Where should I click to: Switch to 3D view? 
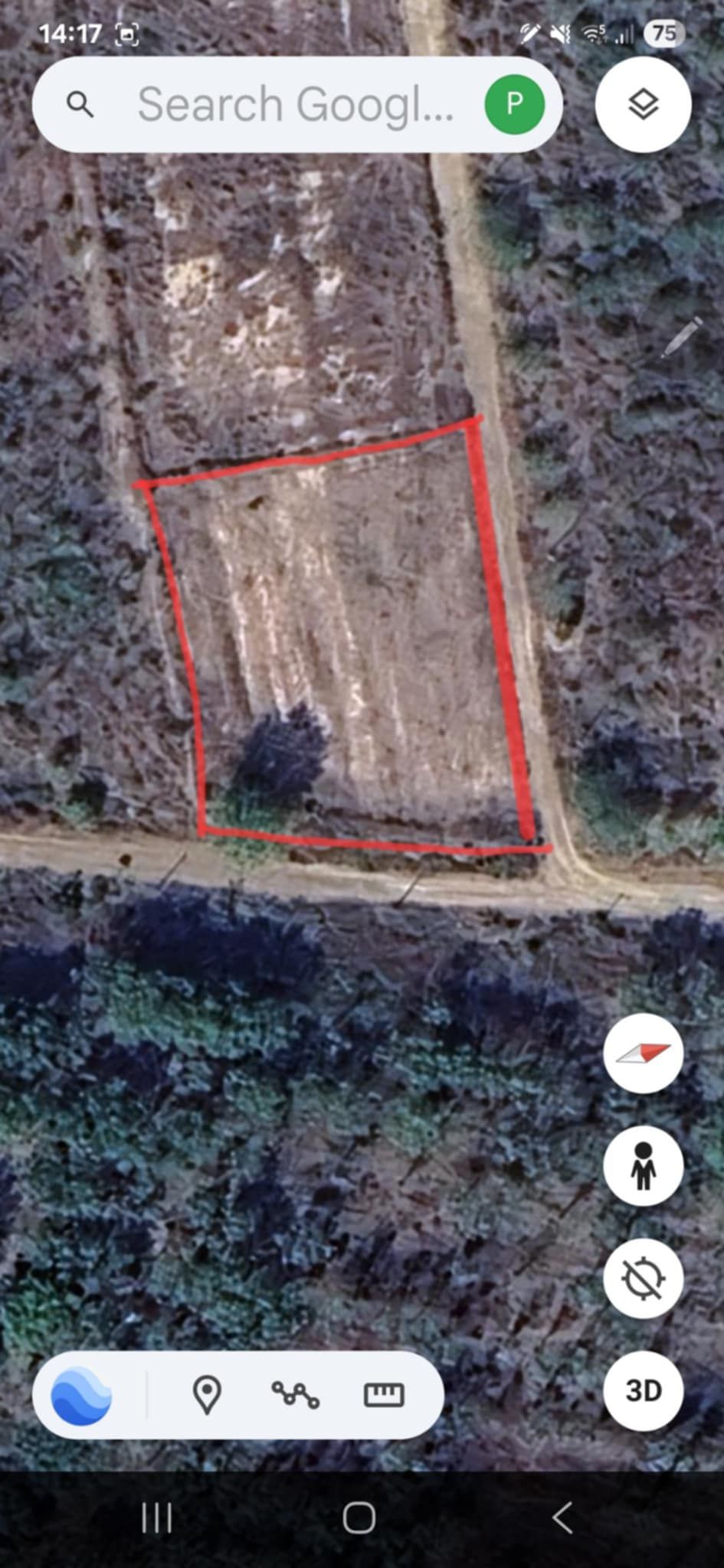click(644, 1390)
